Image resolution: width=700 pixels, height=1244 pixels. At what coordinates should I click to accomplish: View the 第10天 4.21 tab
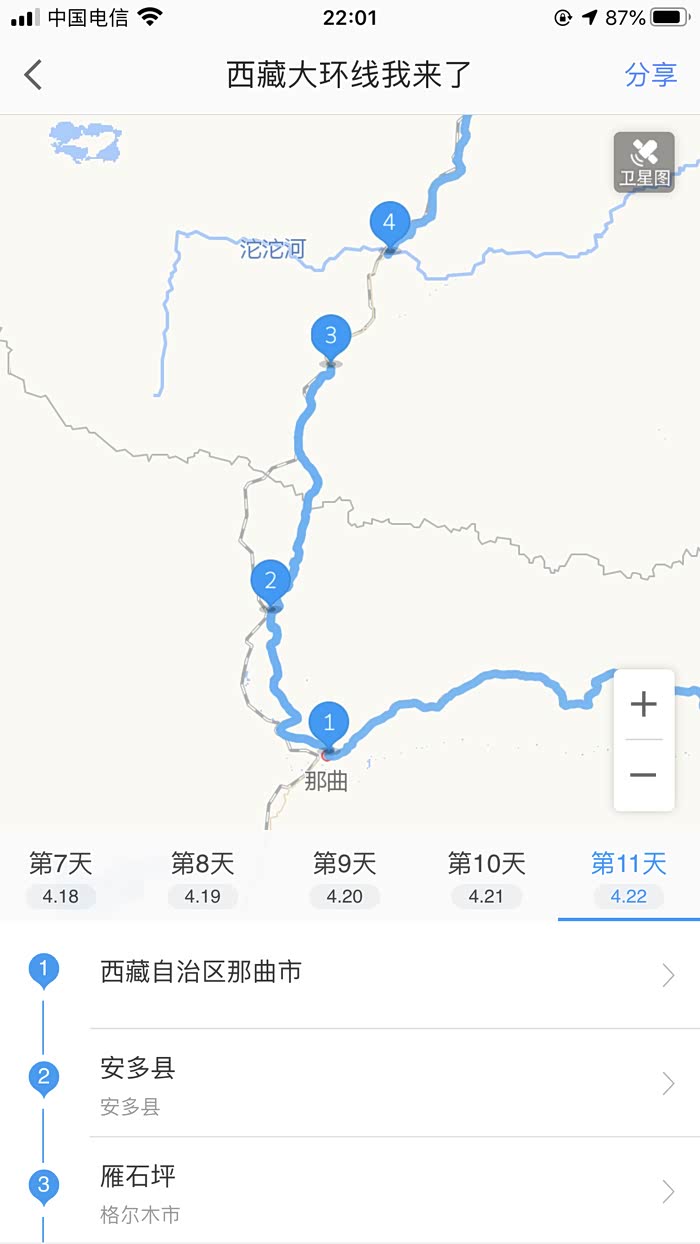click(x=487, y=877)
